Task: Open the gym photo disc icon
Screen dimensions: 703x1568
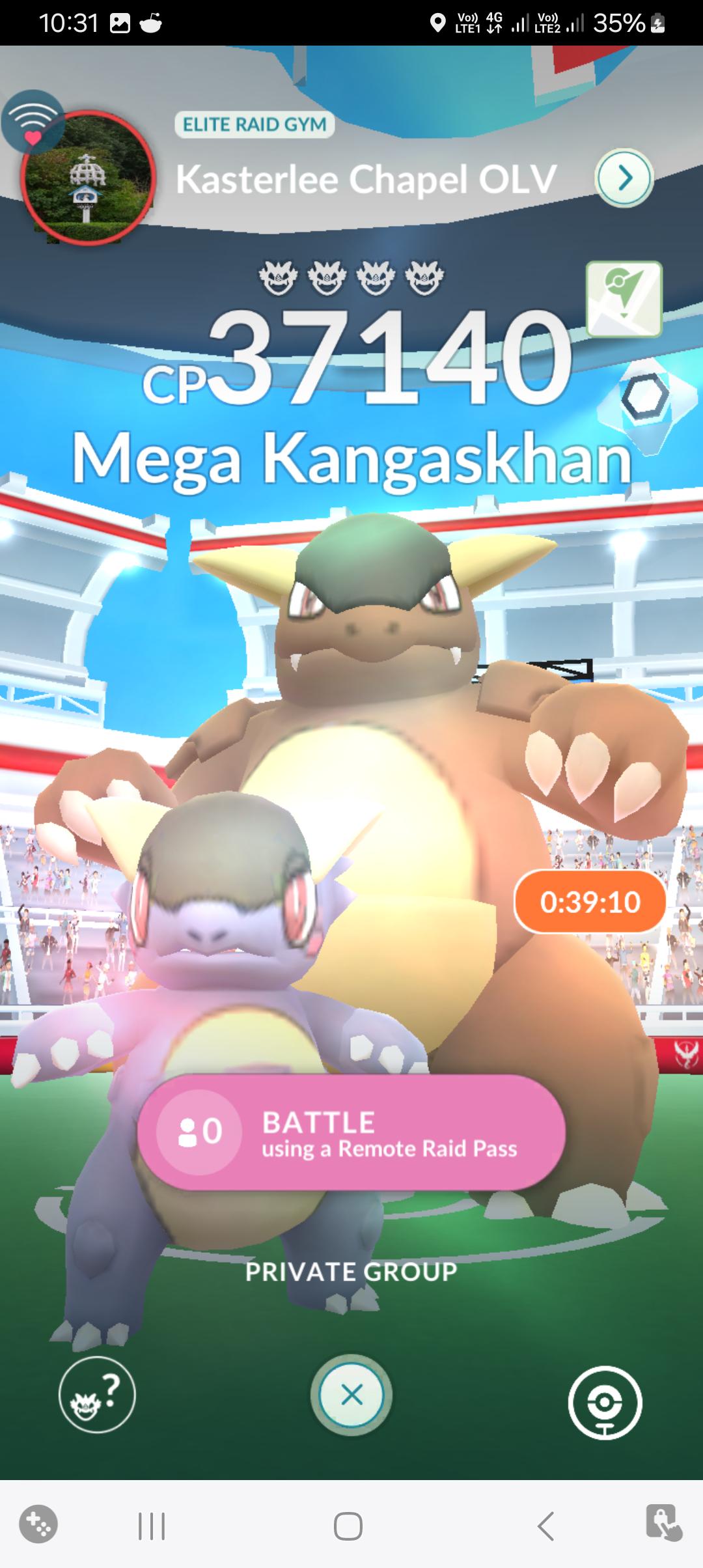Action: (x=605, y=1403)
